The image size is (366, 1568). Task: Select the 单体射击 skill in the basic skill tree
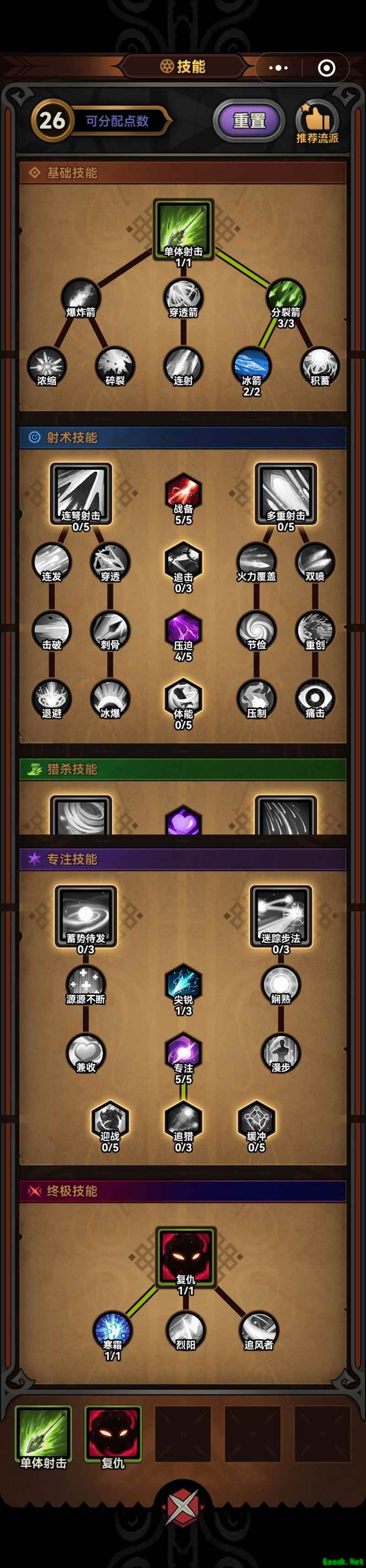(183, 229)
